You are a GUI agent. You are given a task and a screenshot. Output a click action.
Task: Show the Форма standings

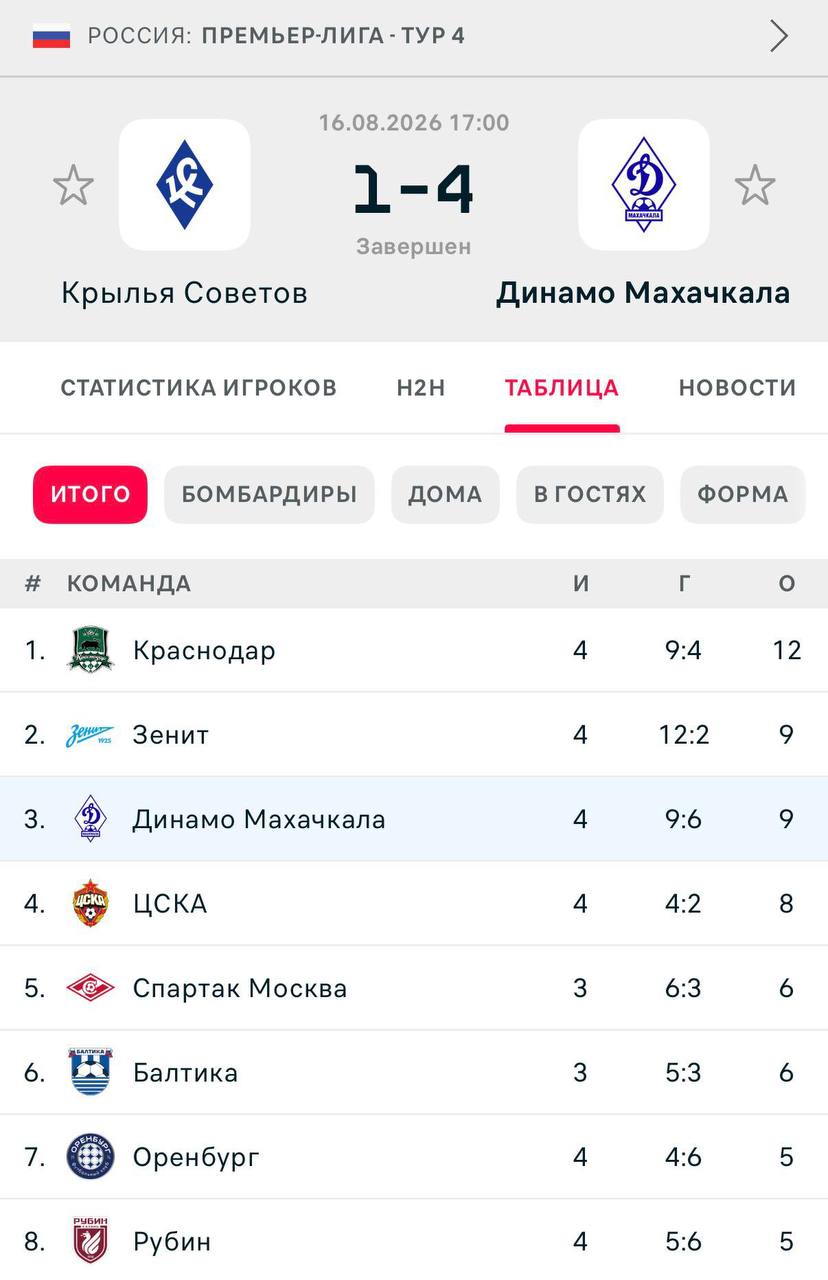[x=743, y=494]
